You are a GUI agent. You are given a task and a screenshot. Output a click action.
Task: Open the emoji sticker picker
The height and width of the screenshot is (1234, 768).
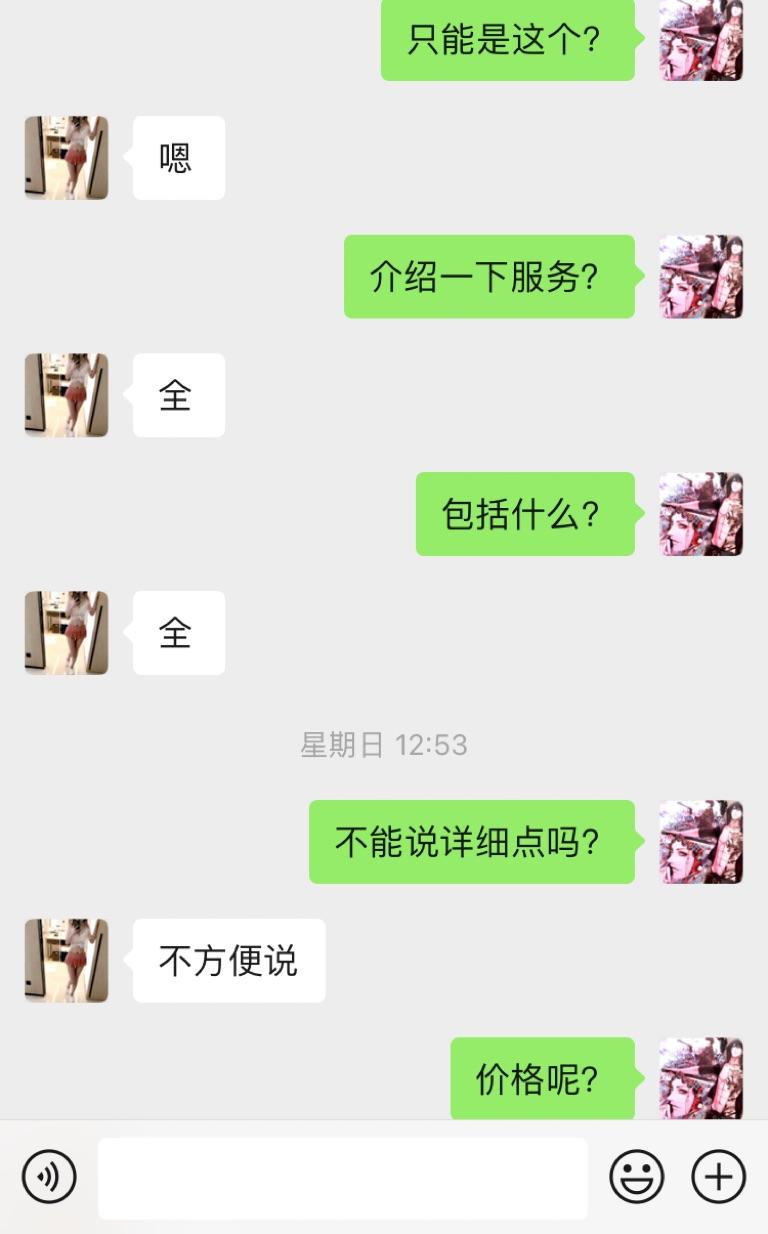637,1176
